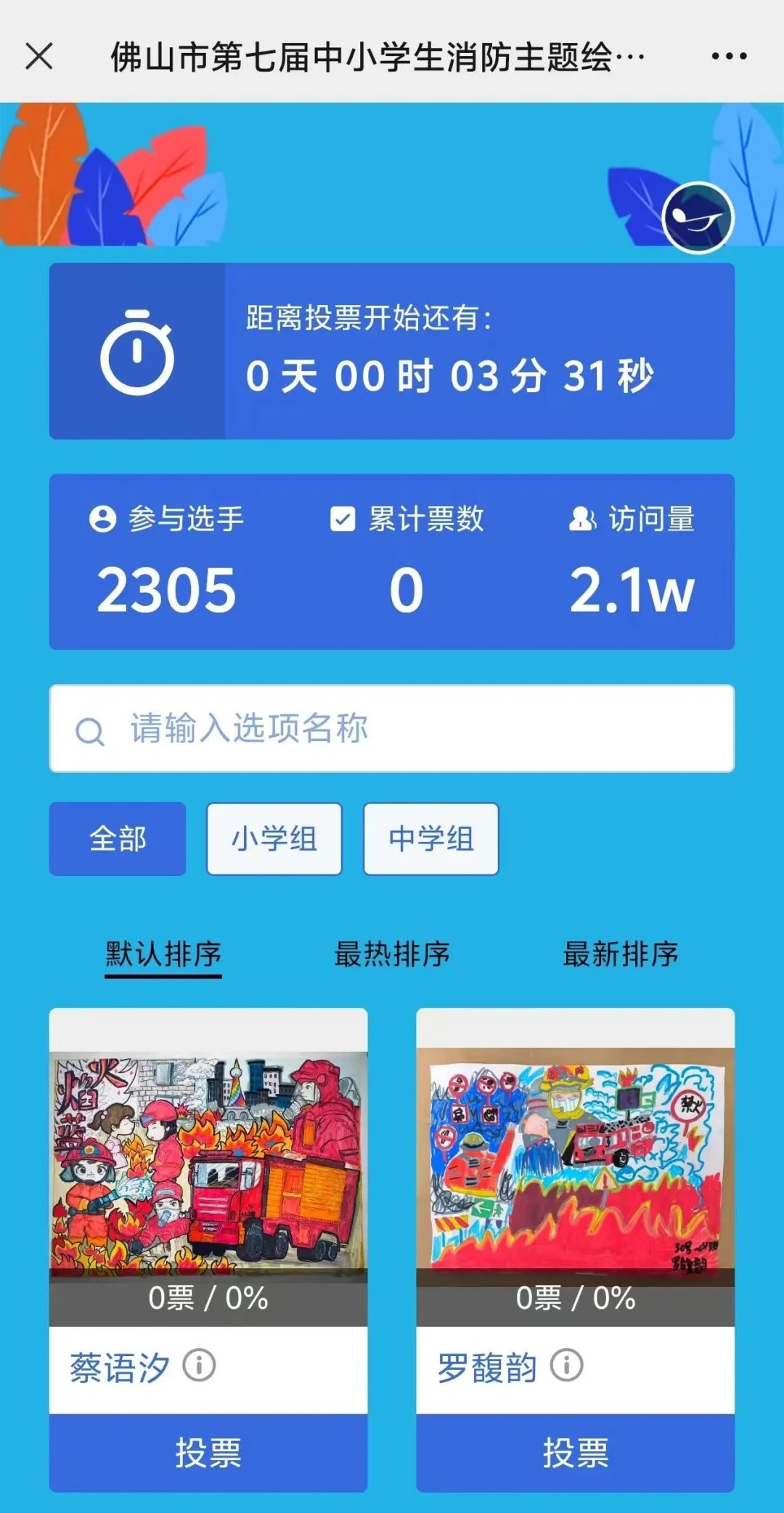This screenshot has height=1513, width=784.
Task: Select the 全部 filter
Action: (x=118, y=839)
